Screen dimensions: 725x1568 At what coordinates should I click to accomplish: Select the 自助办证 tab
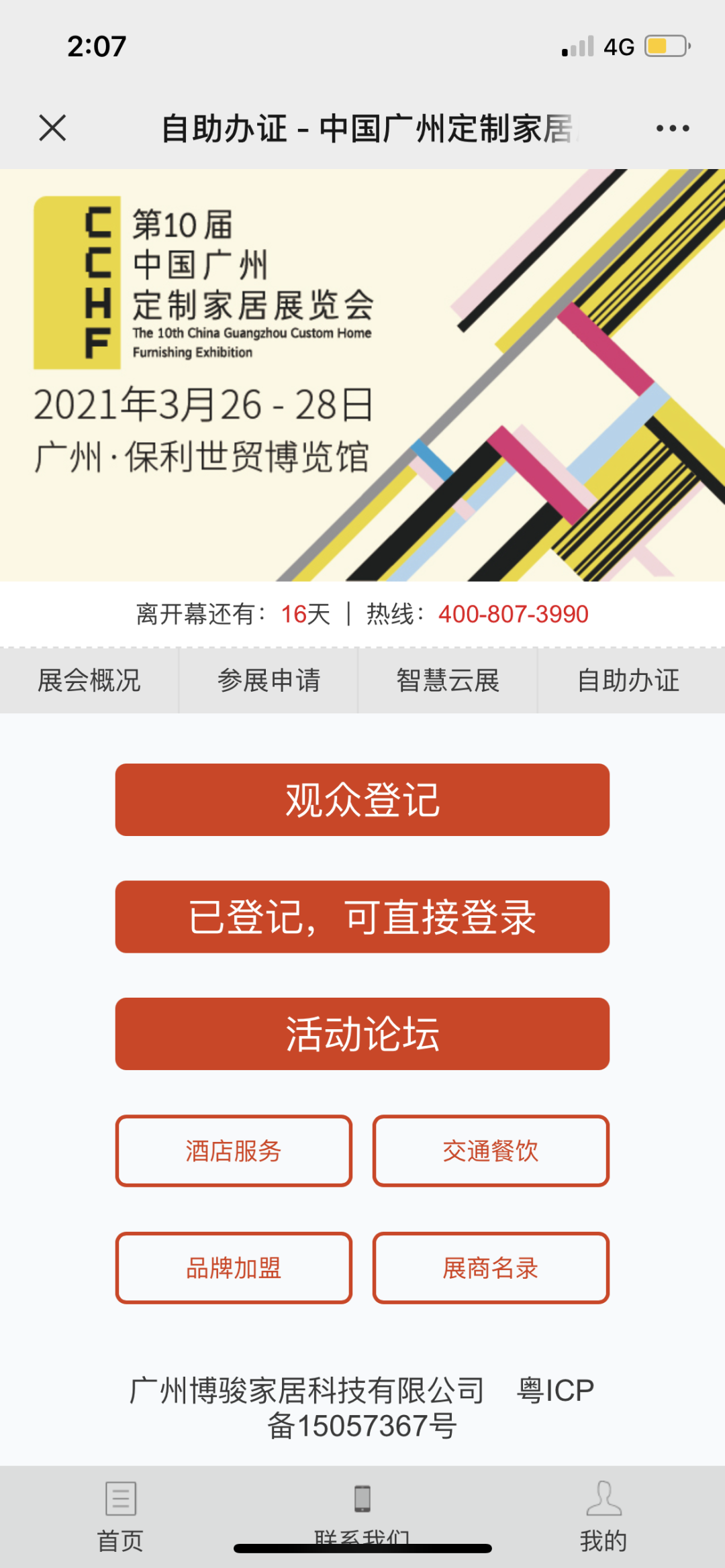(x=628, y=680)
